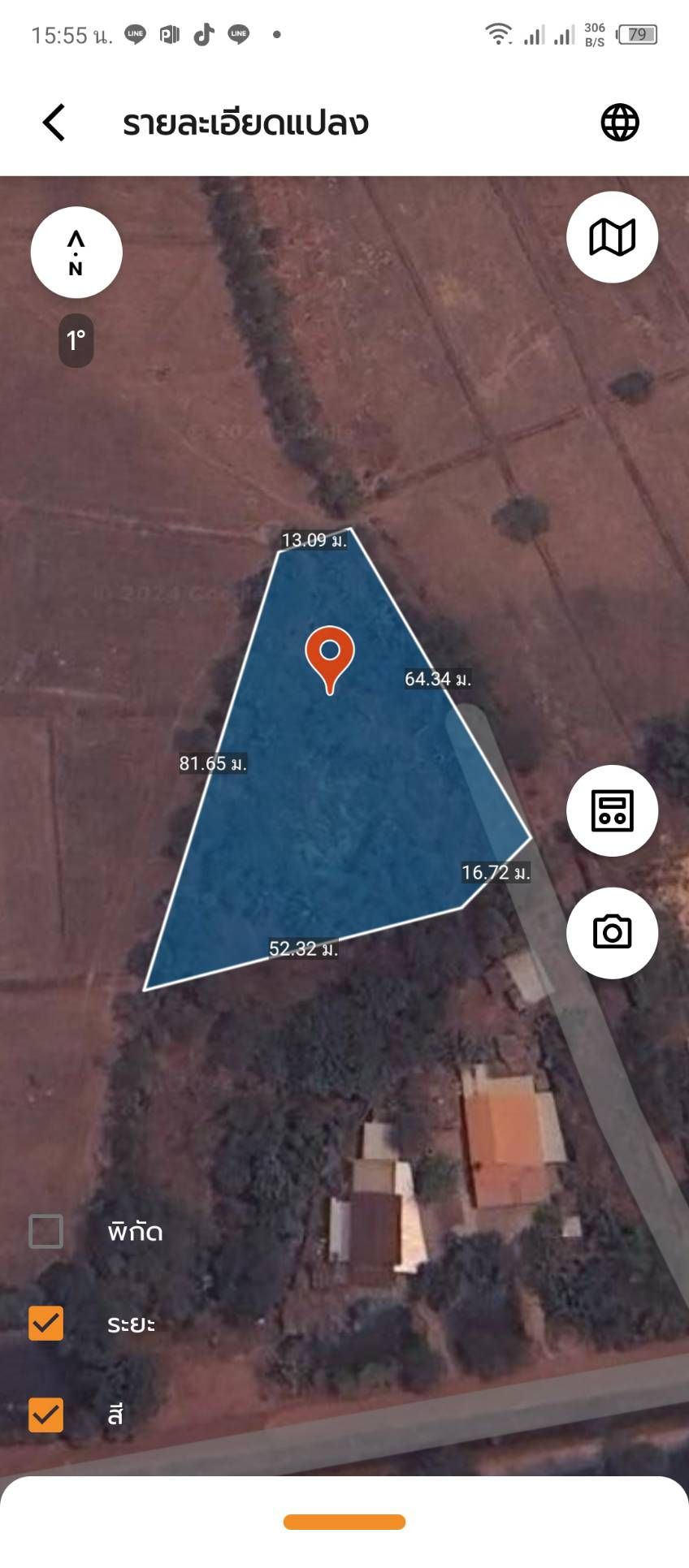The width and height of the screenshot is (689, 1568).
Task: Go back using the header arrow
Action: point(54,123)
